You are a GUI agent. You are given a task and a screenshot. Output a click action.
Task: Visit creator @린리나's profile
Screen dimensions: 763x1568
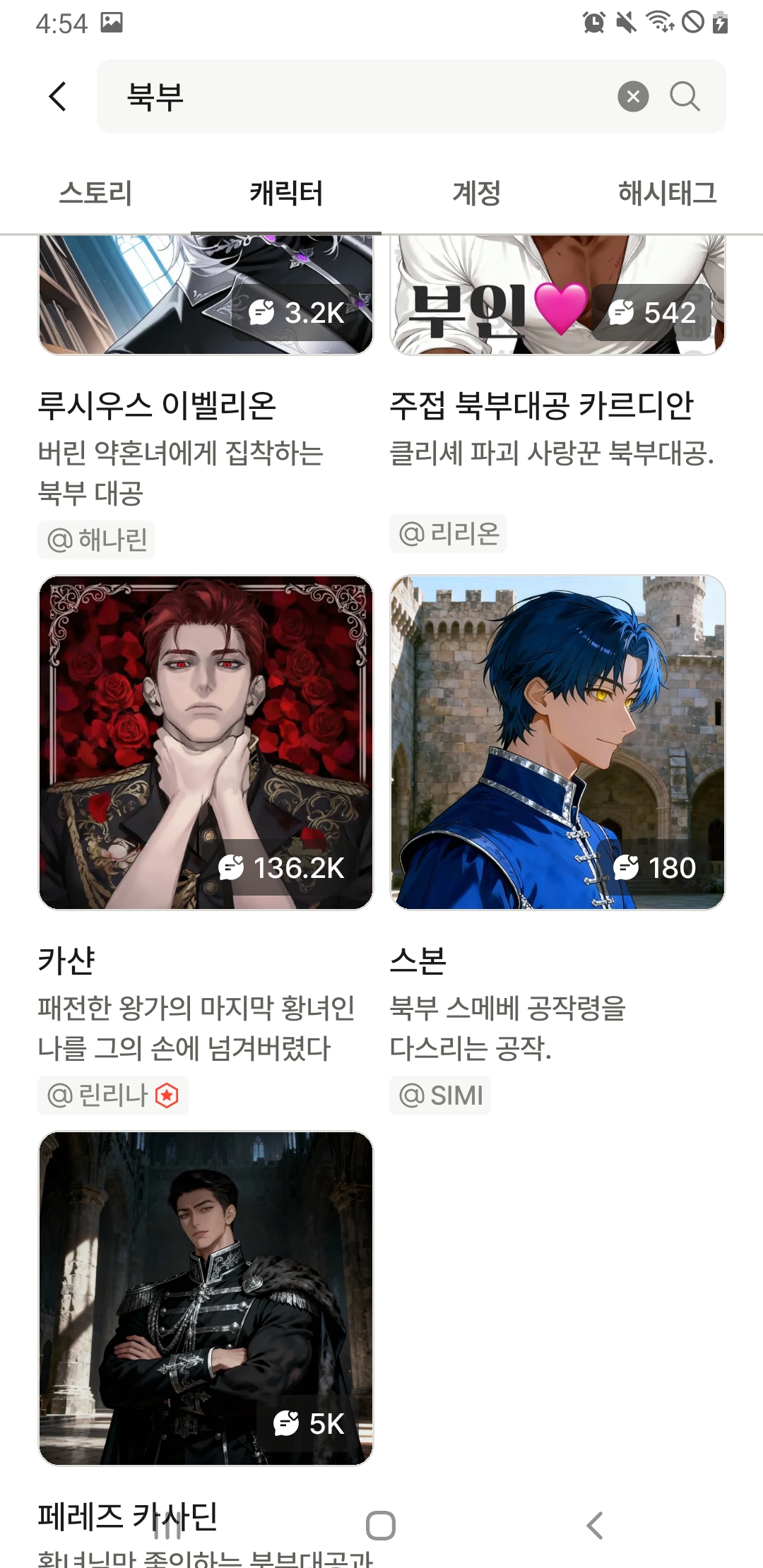point(113,1095)
